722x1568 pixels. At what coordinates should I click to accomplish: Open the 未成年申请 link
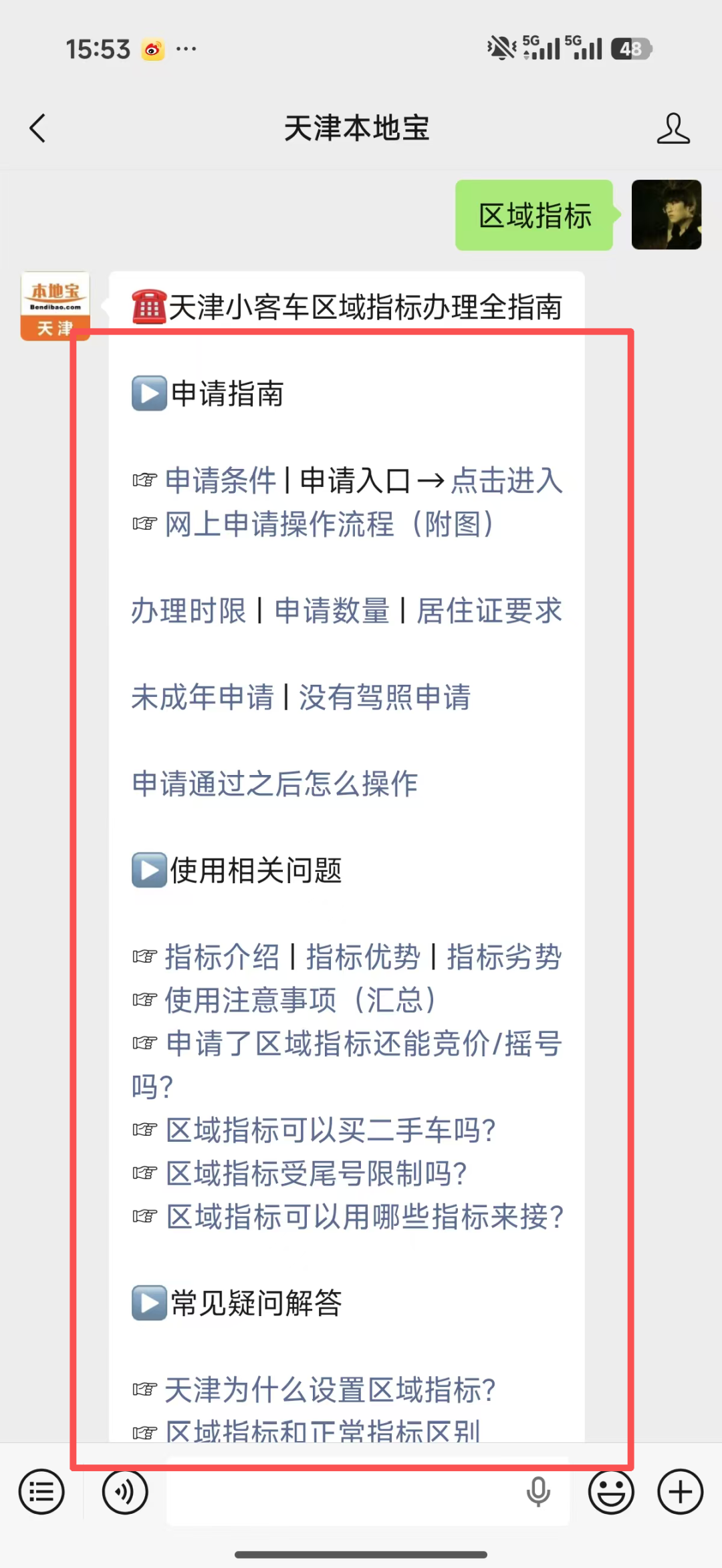coord(203,697)
